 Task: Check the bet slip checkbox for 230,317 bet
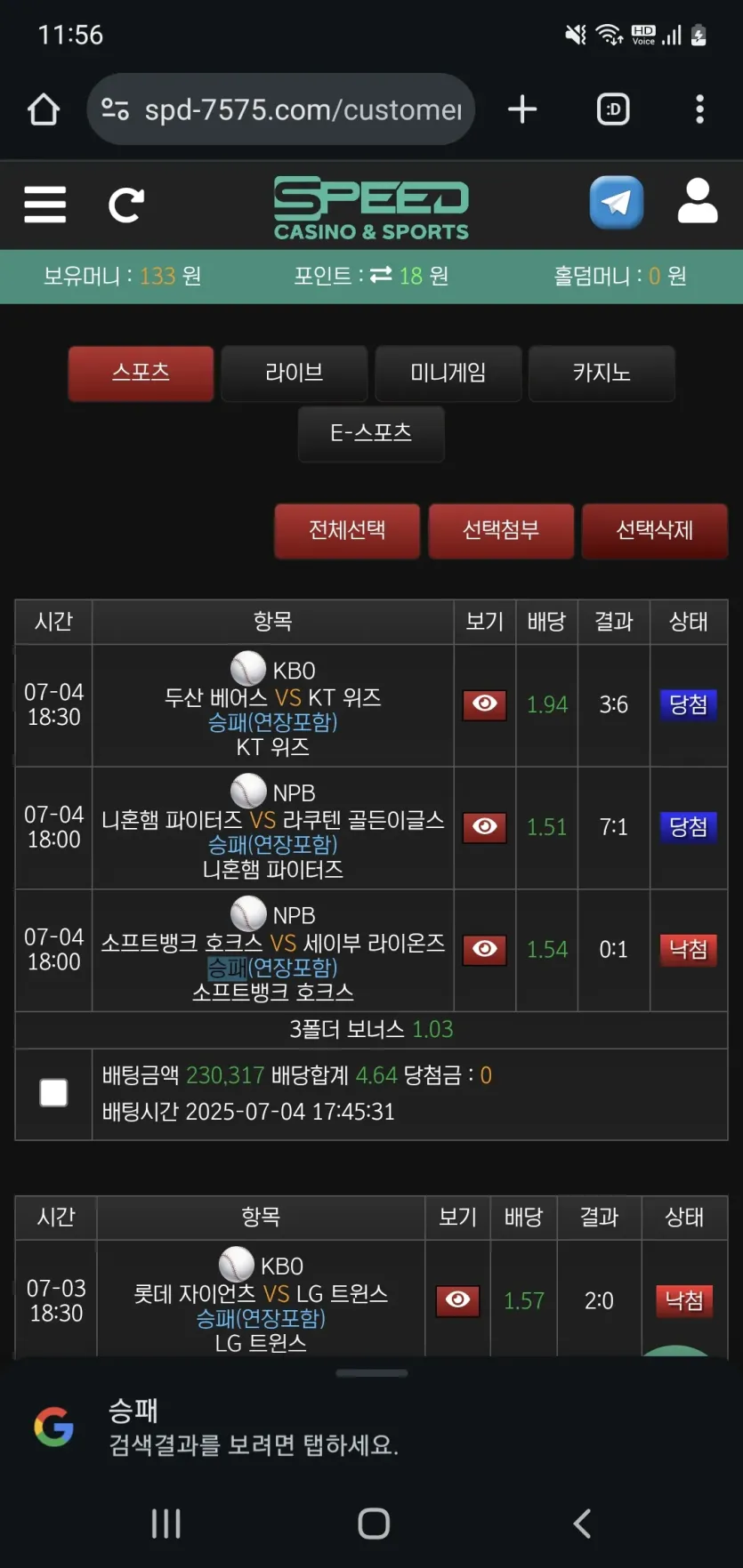tap(54, 1093)
